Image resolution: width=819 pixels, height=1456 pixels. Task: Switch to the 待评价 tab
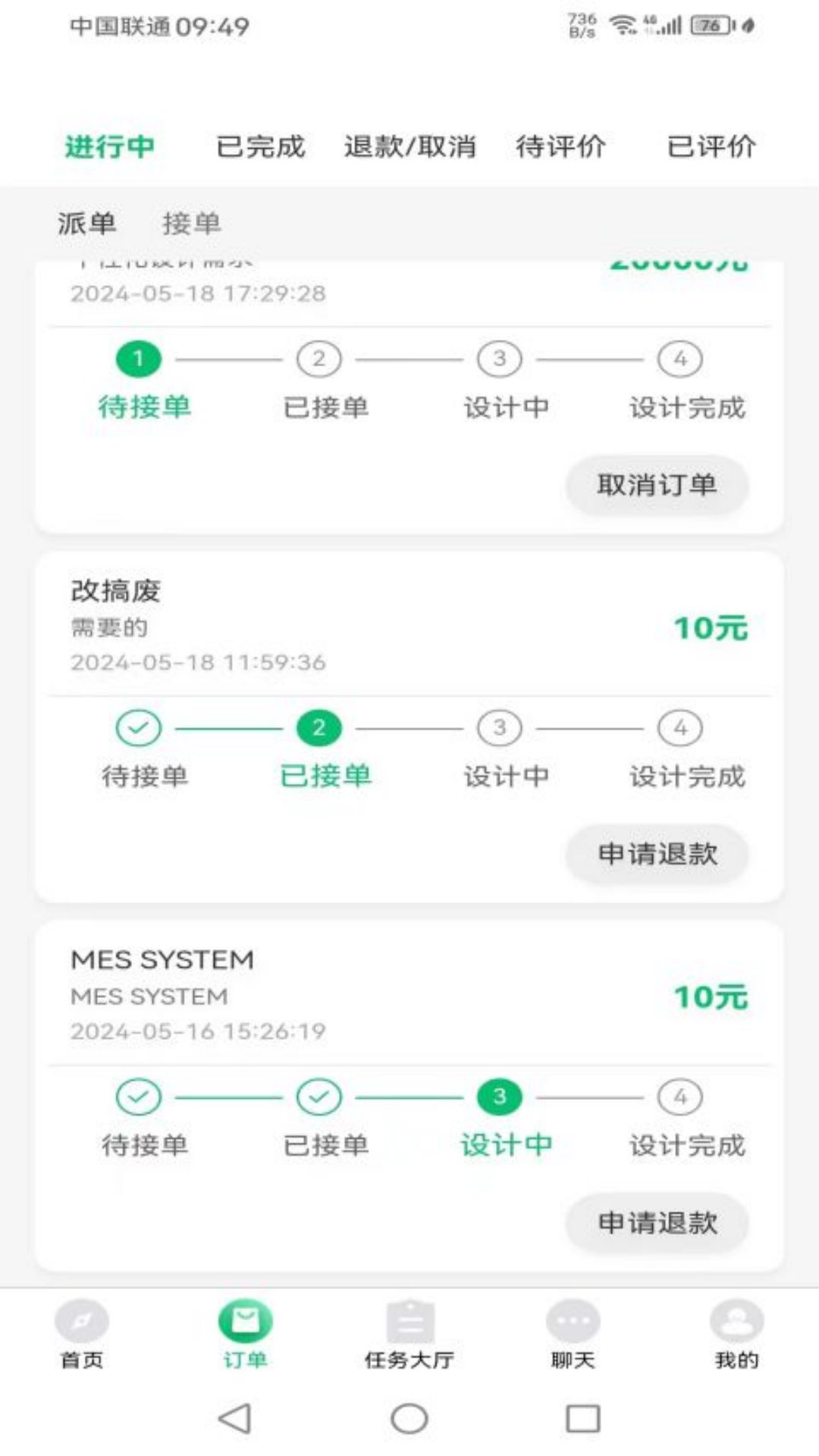pos(560,146)
